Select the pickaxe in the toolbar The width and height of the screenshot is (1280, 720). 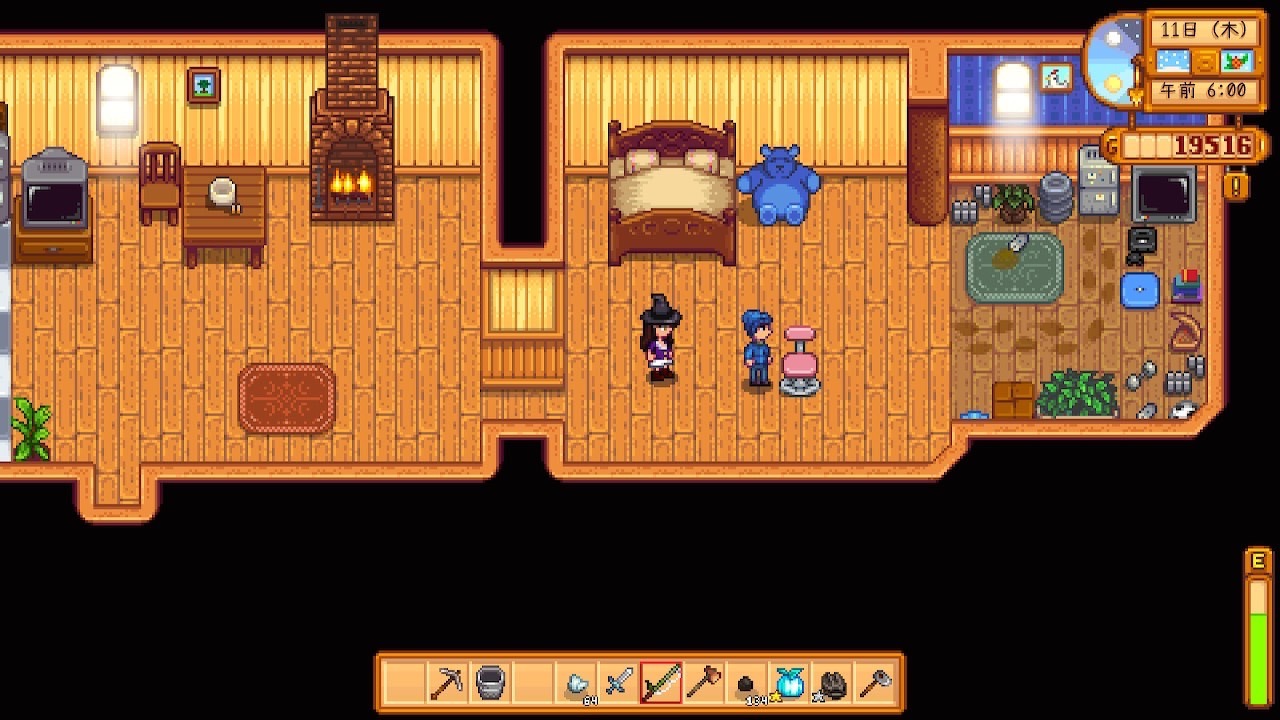pos(447,684)
